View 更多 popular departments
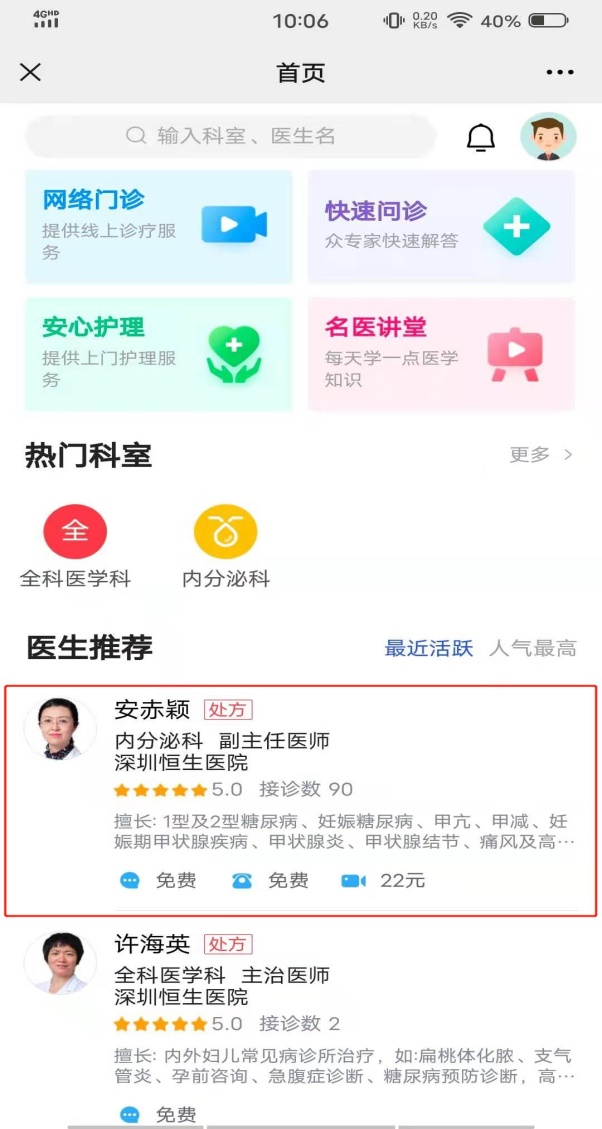 [x=541, y=455]
